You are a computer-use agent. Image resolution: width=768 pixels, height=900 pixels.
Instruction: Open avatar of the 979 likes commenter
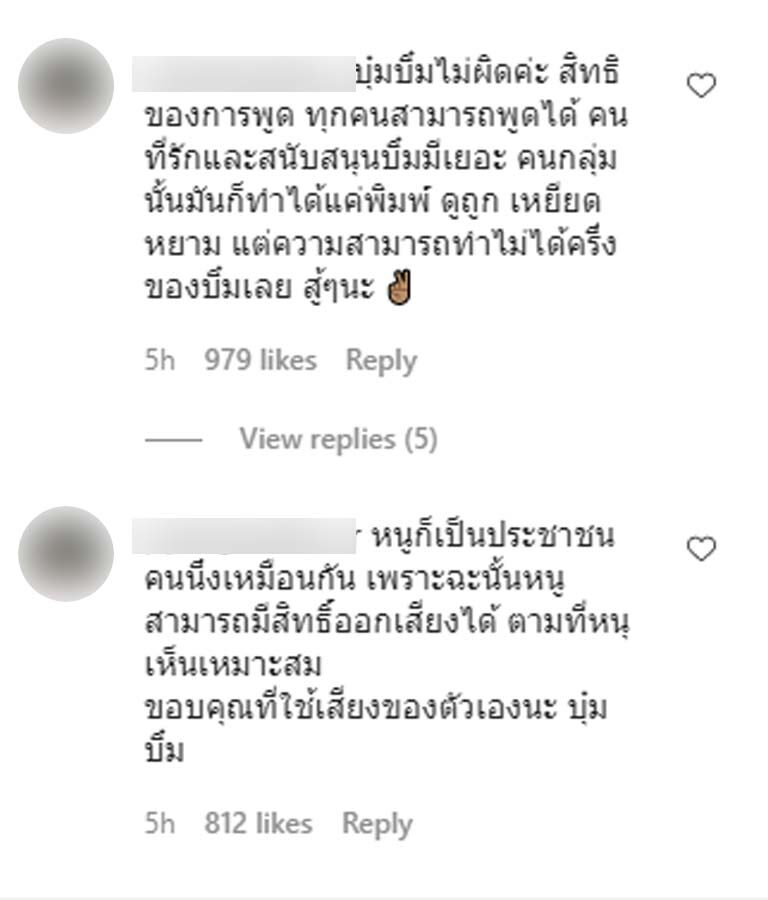tap(66, 86)
